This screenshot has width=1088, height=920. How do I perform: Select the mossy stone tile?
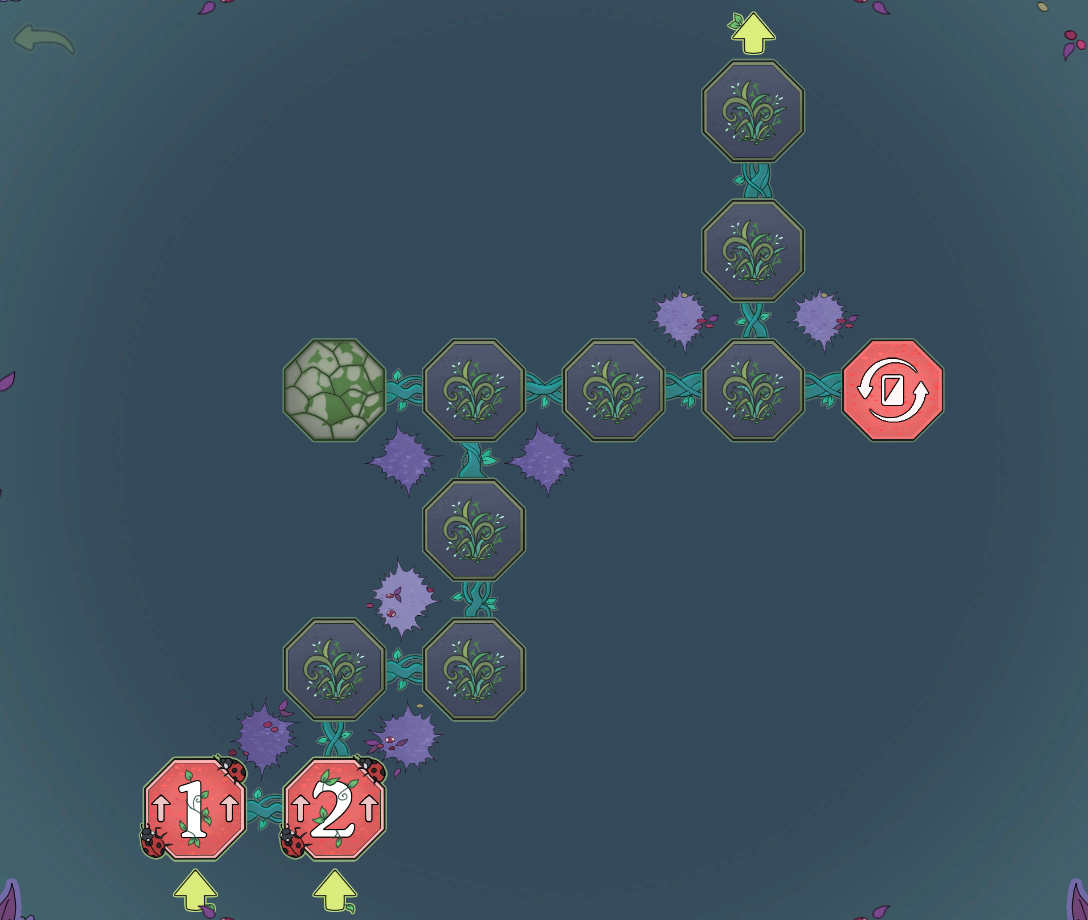334,389
